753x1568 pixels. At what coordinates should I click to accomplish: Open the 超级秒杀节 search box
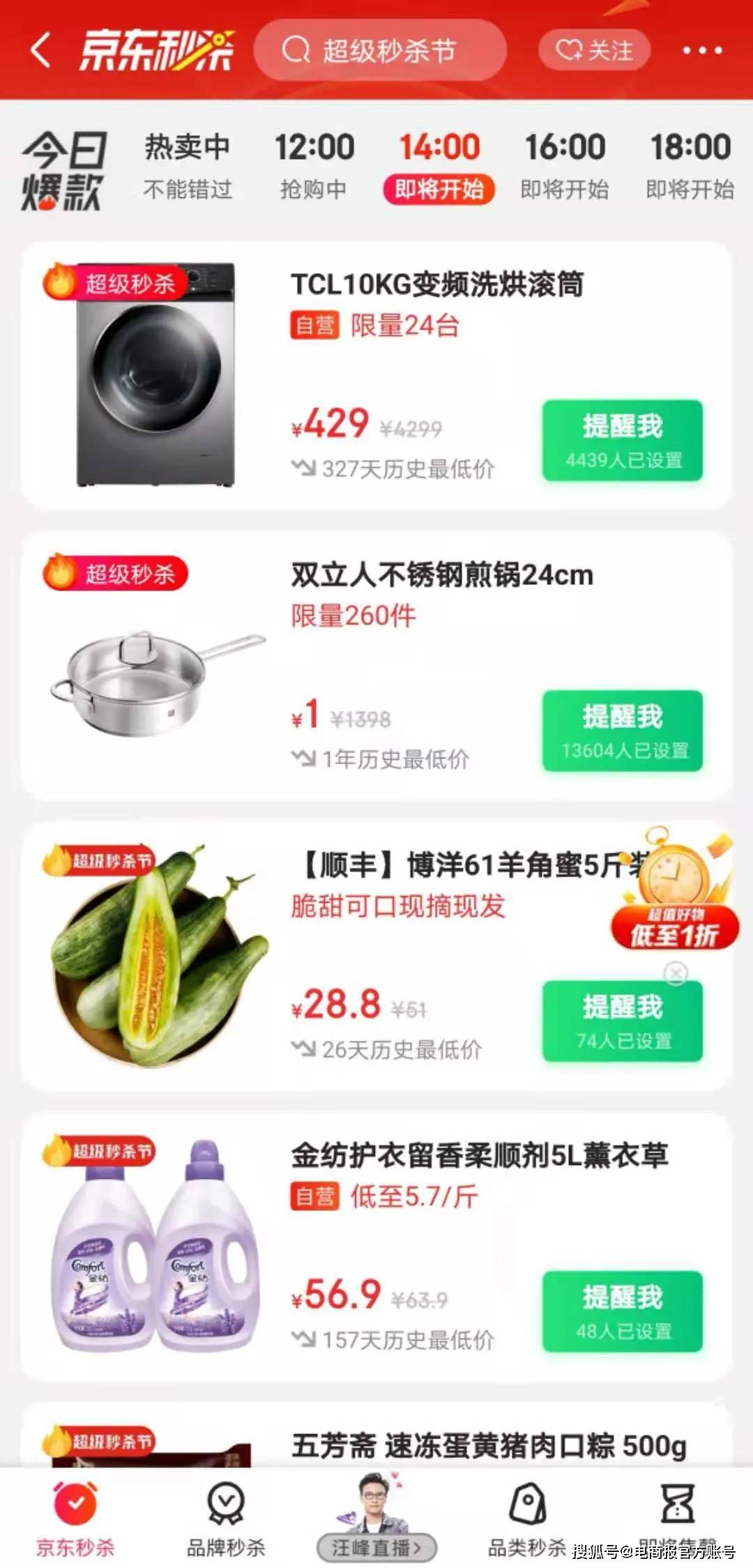pos(380,50)
